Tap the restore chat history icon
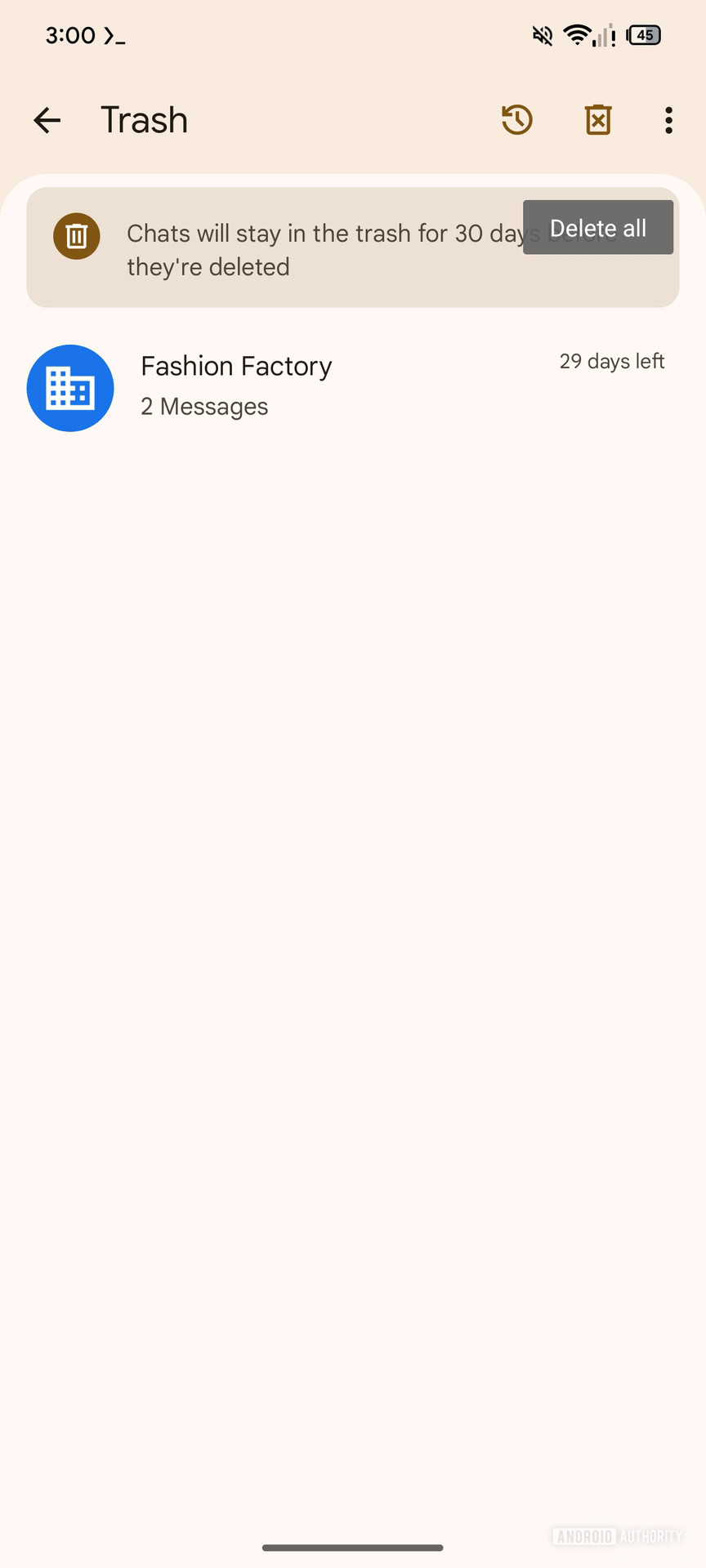706x1568 pixels. click(516, 120)
